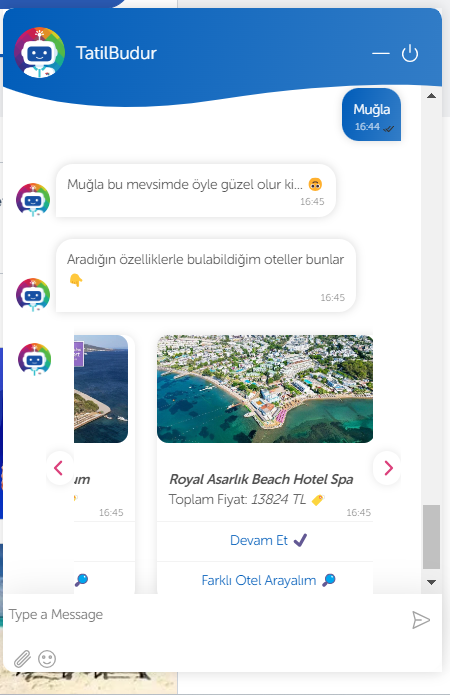Click the scrollbar up arrow

[x=431, y=96]
